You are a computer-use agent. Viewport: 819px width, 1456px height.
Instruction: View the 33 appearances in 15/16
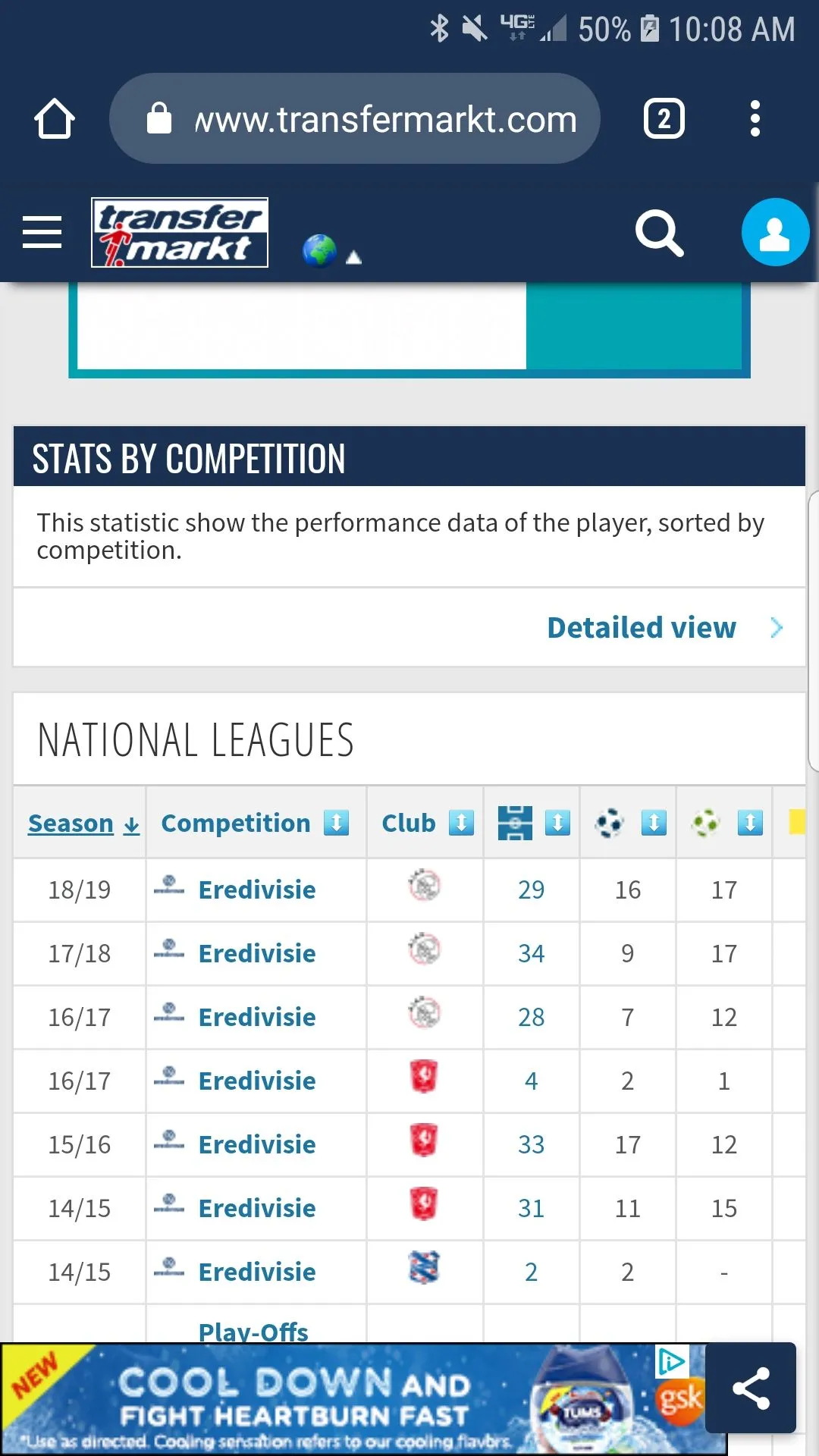(531, 1144)
